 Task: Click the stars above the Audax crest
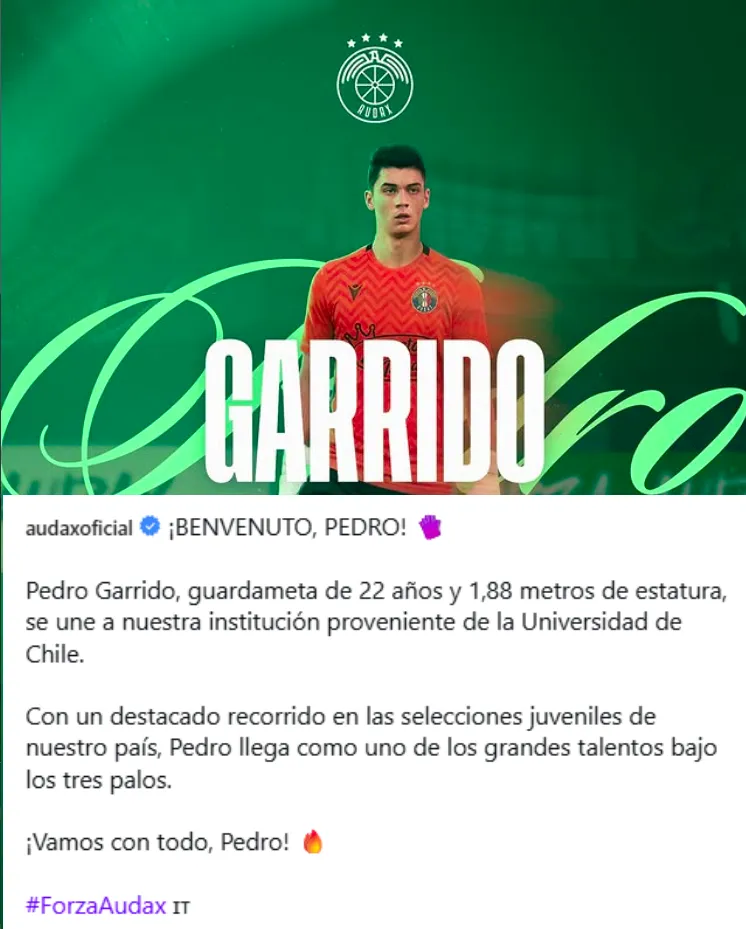click(373, 38)
